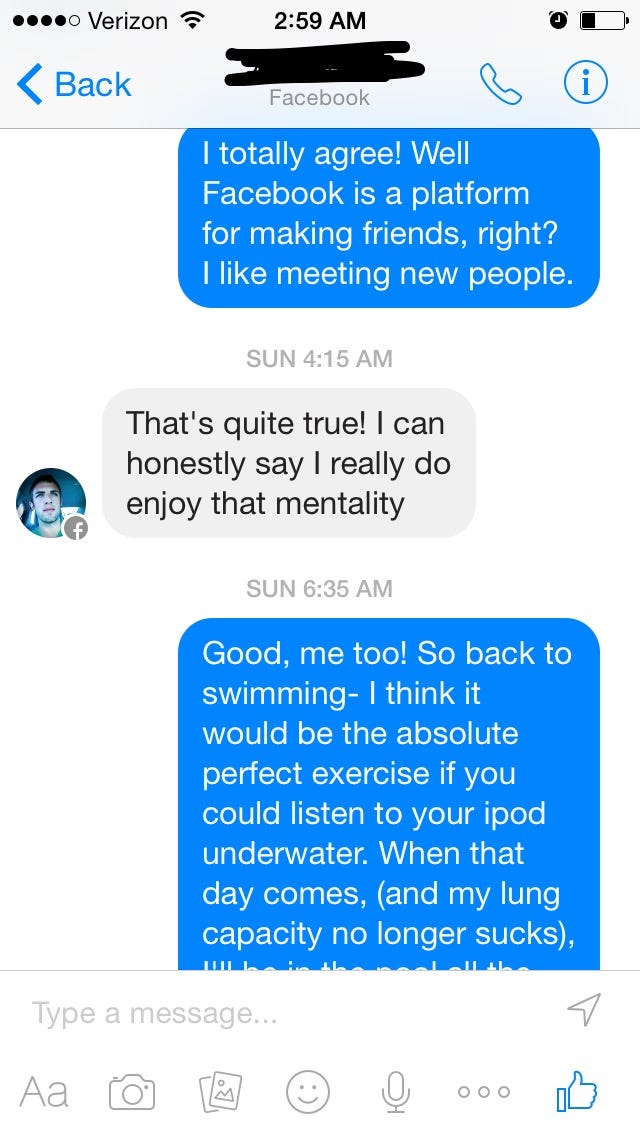640x1136 pixels.
Task: Open the Aa text keyboard option
Action: [44, 1091]
